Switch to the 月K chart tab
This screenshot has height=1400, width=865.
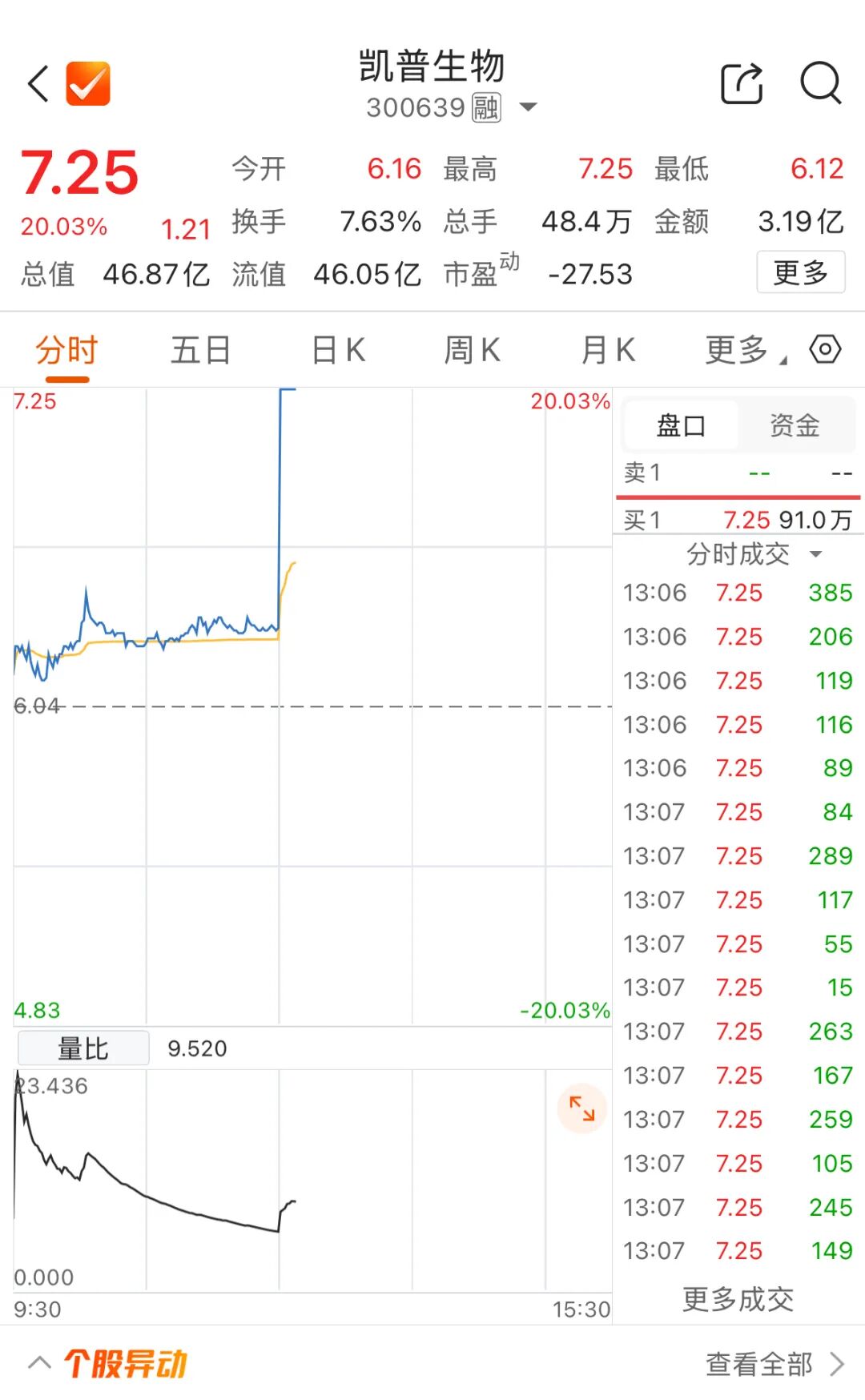[608, 350]
